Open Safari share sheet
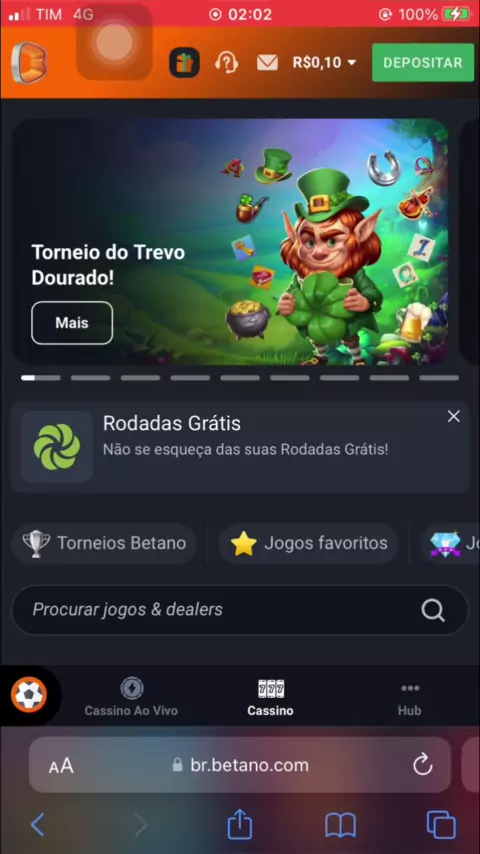This screenshot has height=854, width=480. (240, 825)
